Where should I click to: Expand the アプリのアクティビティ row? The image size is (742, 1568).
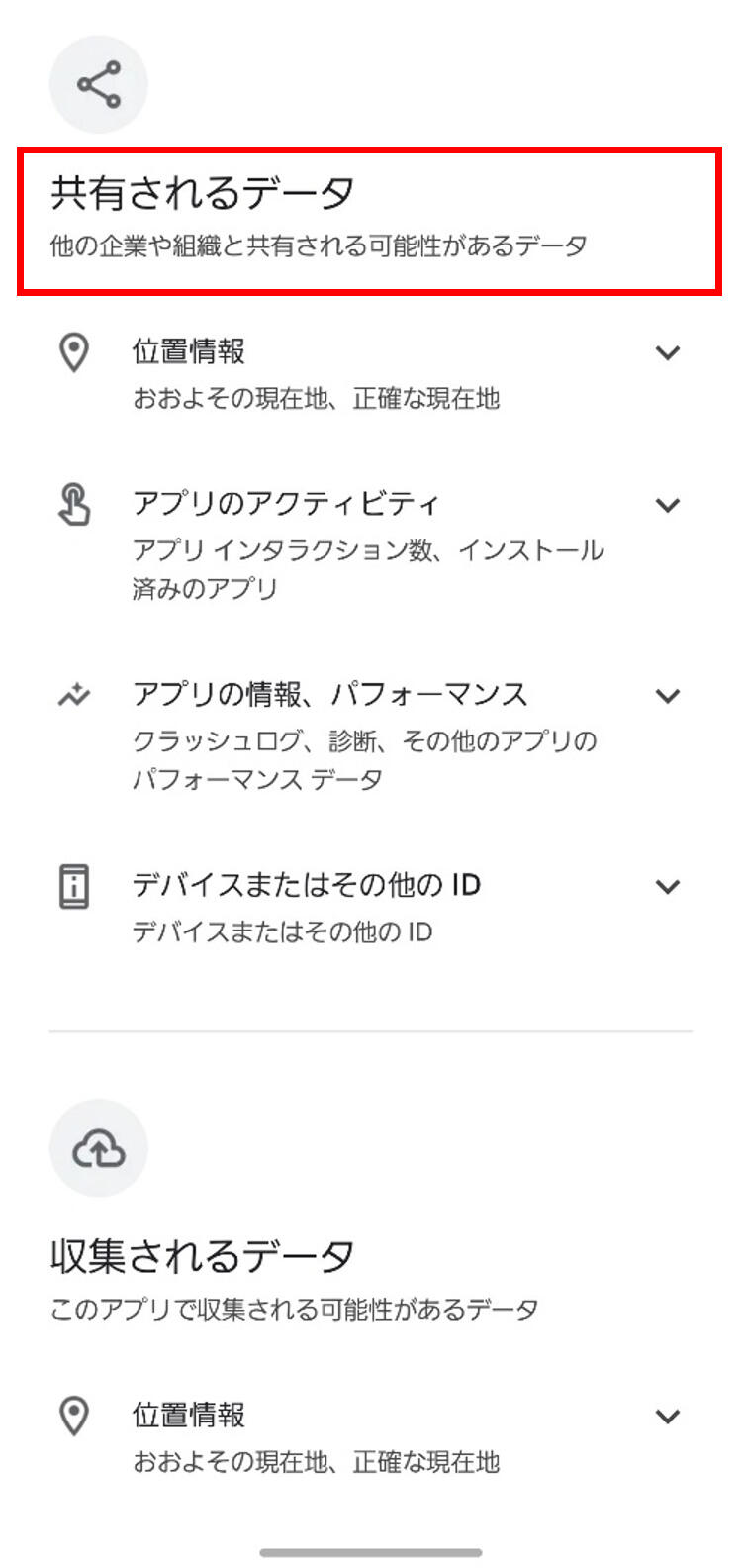pos(668,506)
